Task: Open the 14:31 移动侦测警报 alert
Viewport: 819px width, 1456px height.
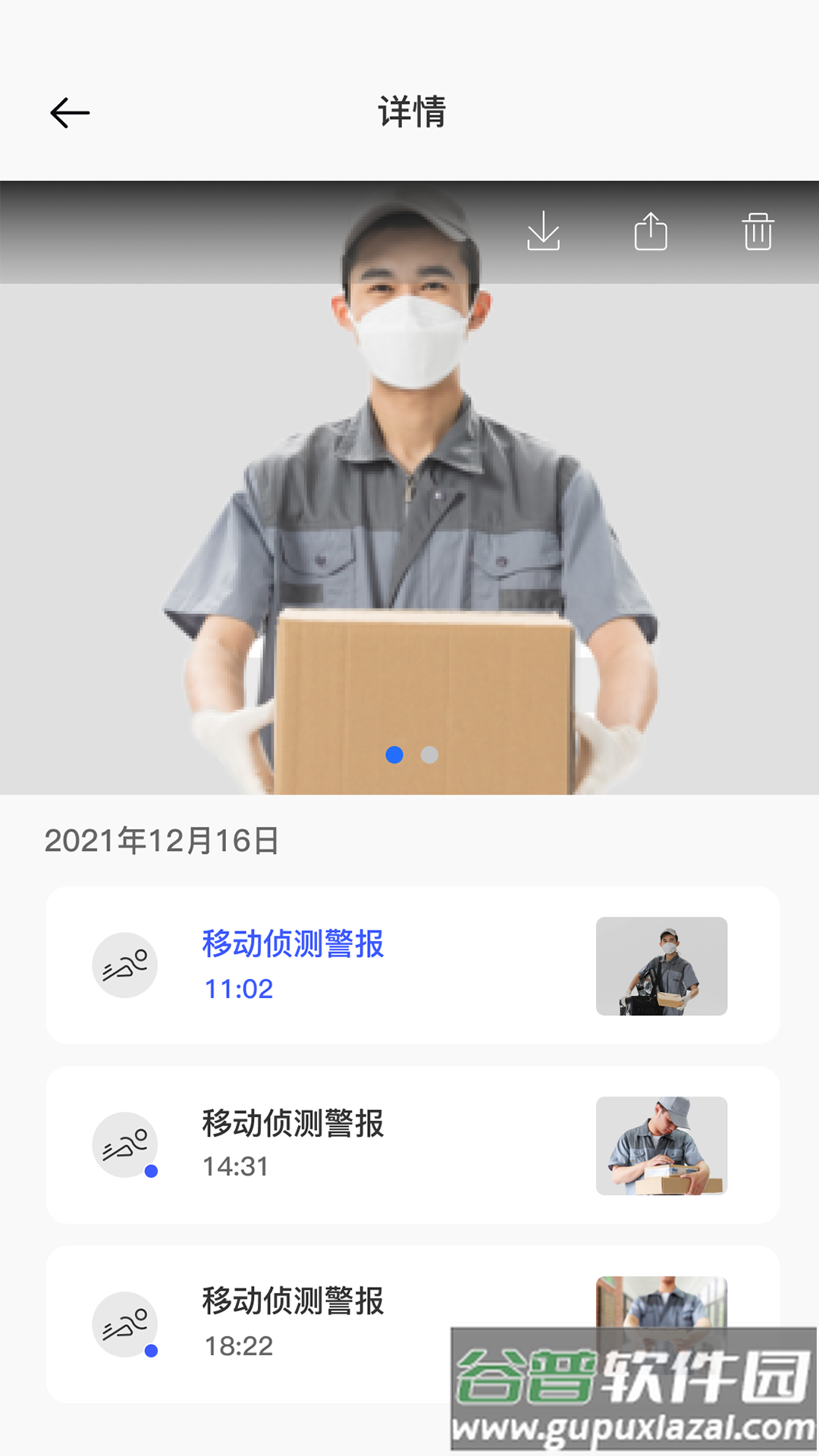Action: [x=412, y=1144]
